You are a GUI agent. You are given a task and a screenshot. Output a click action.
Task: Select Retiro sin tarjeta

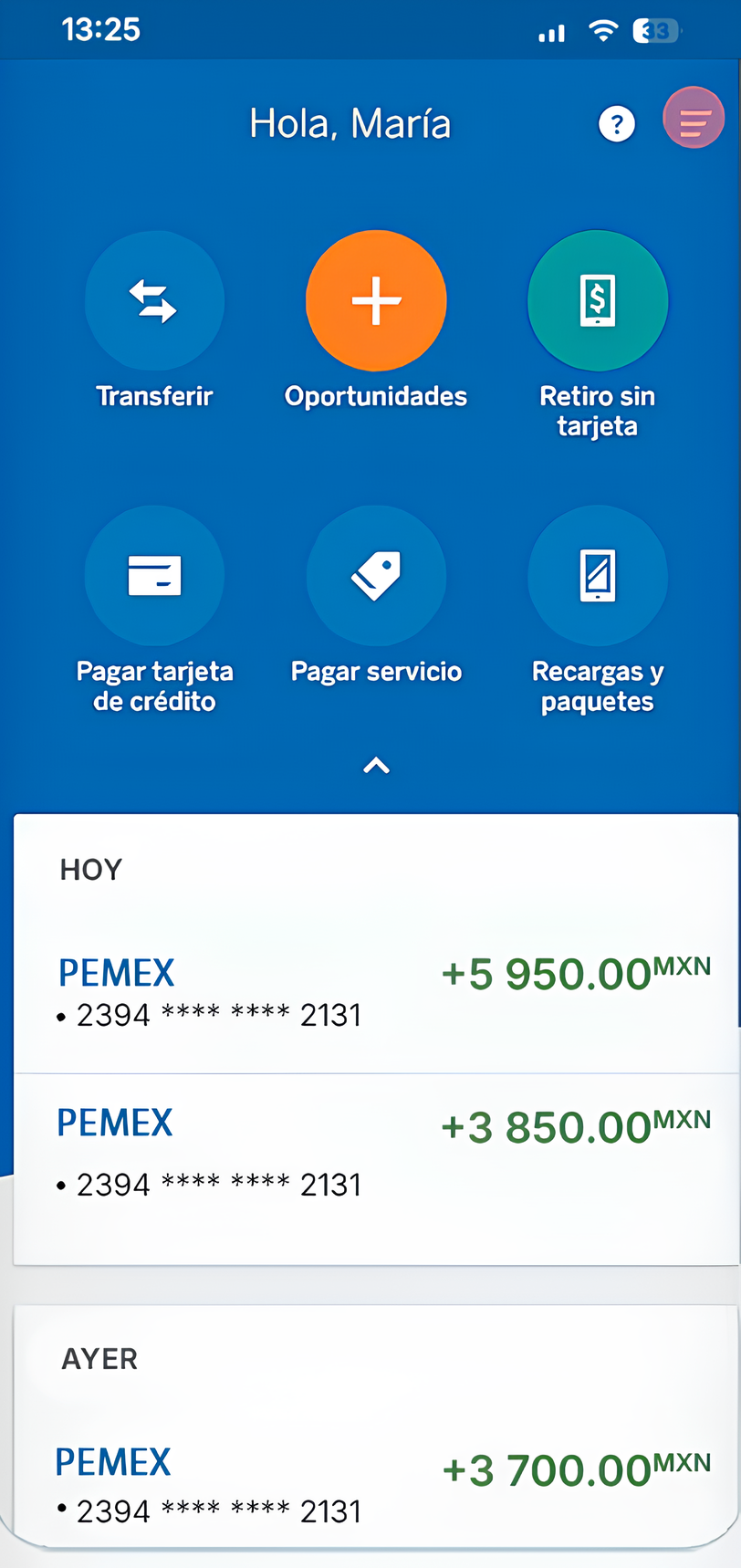pos(598,301)
